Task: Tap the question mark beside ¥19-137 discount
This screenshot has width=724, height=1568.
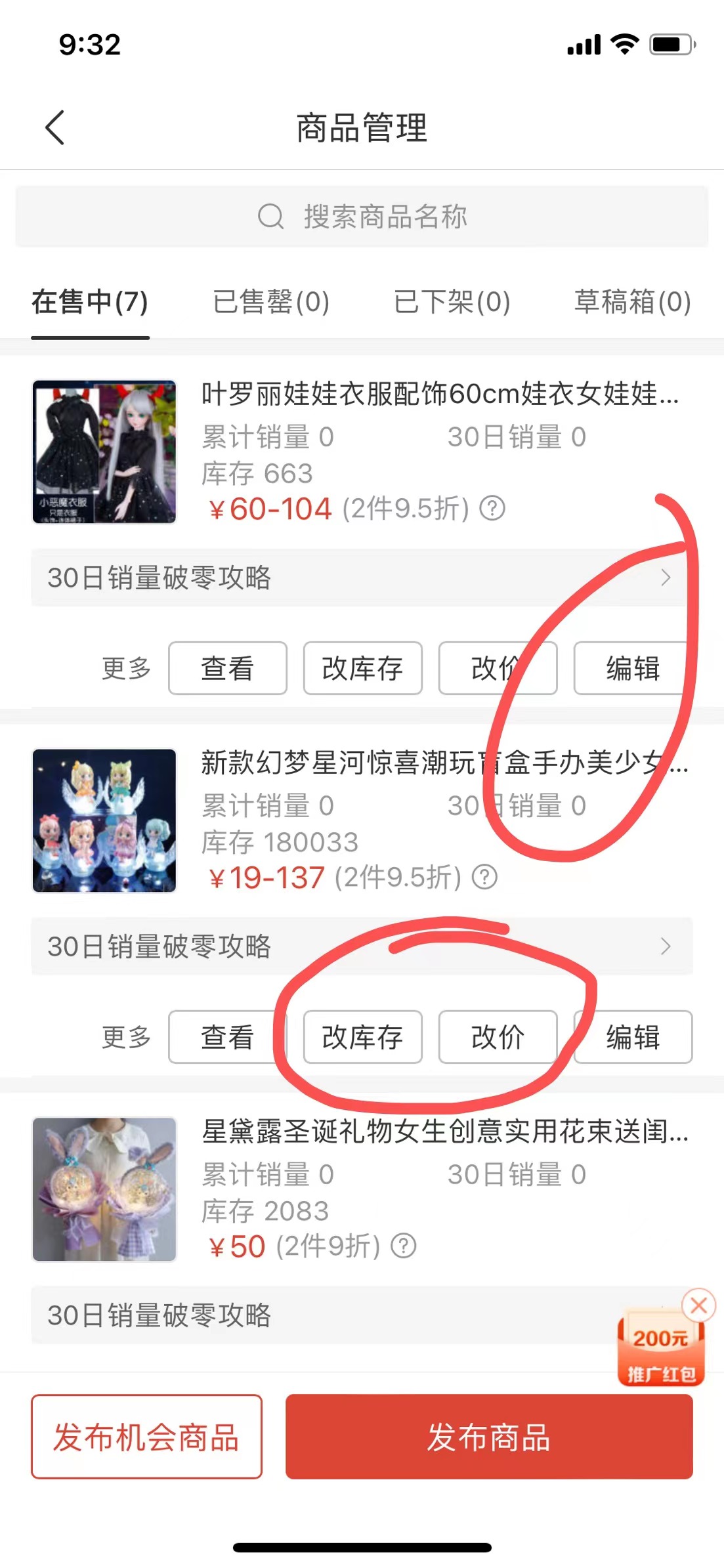Action: pos(484,876)
